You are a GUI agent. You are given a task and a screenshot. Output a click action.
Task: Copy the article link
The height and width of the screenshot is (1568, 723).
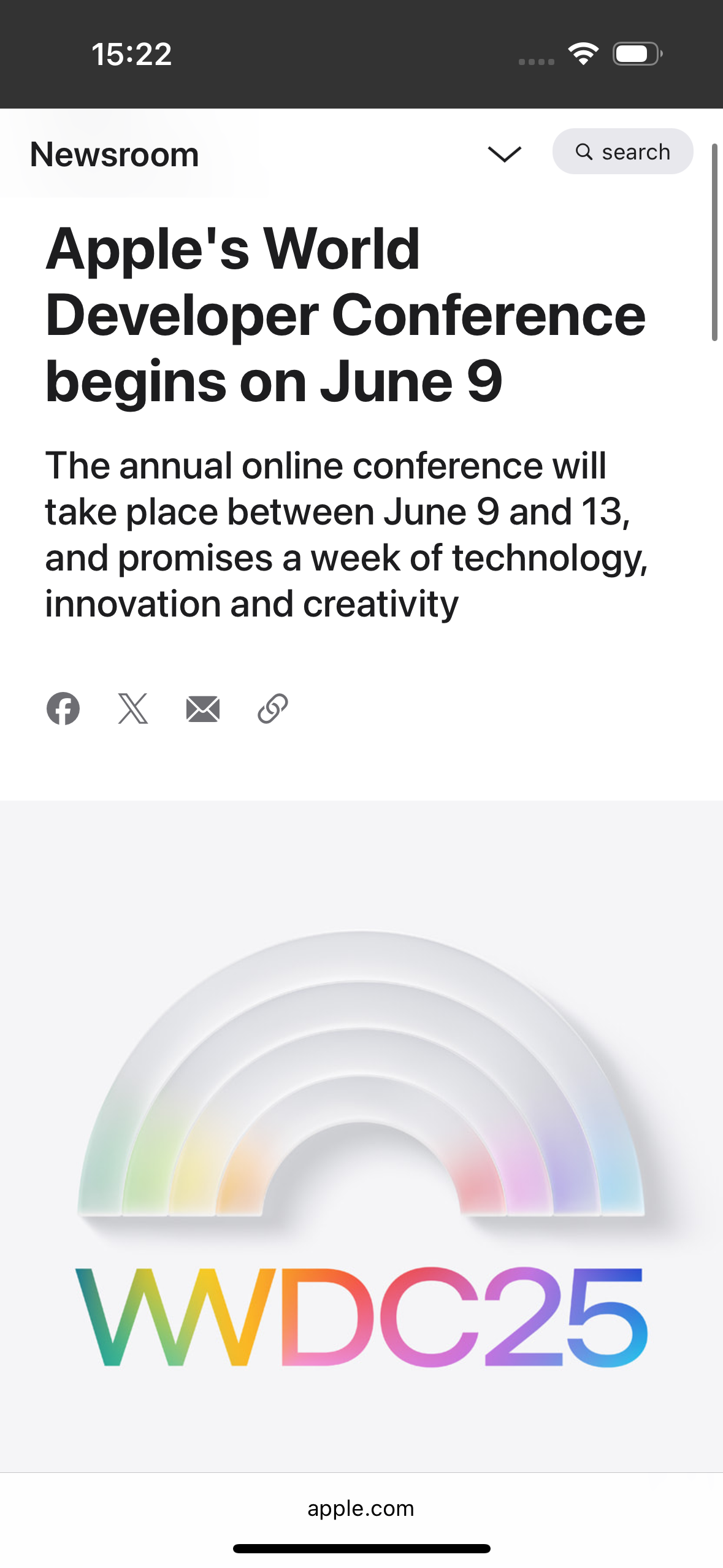(273, 709)
